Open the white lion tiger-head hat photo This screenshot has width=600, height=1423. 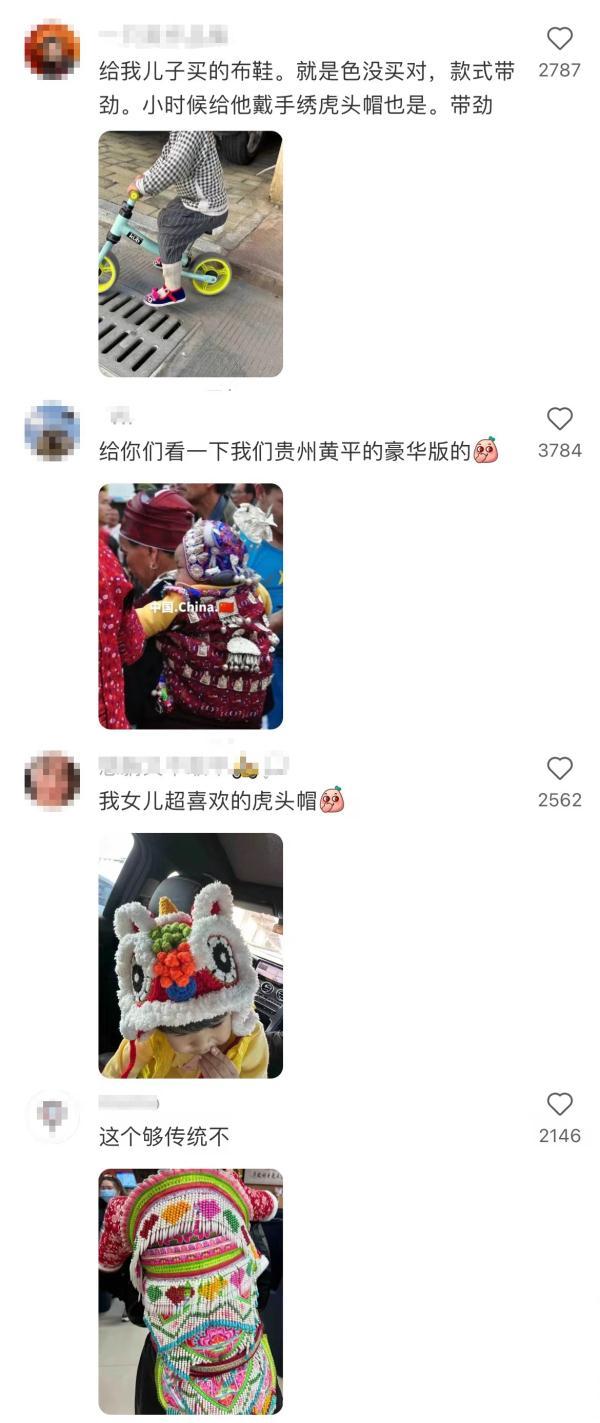point(190,955)
